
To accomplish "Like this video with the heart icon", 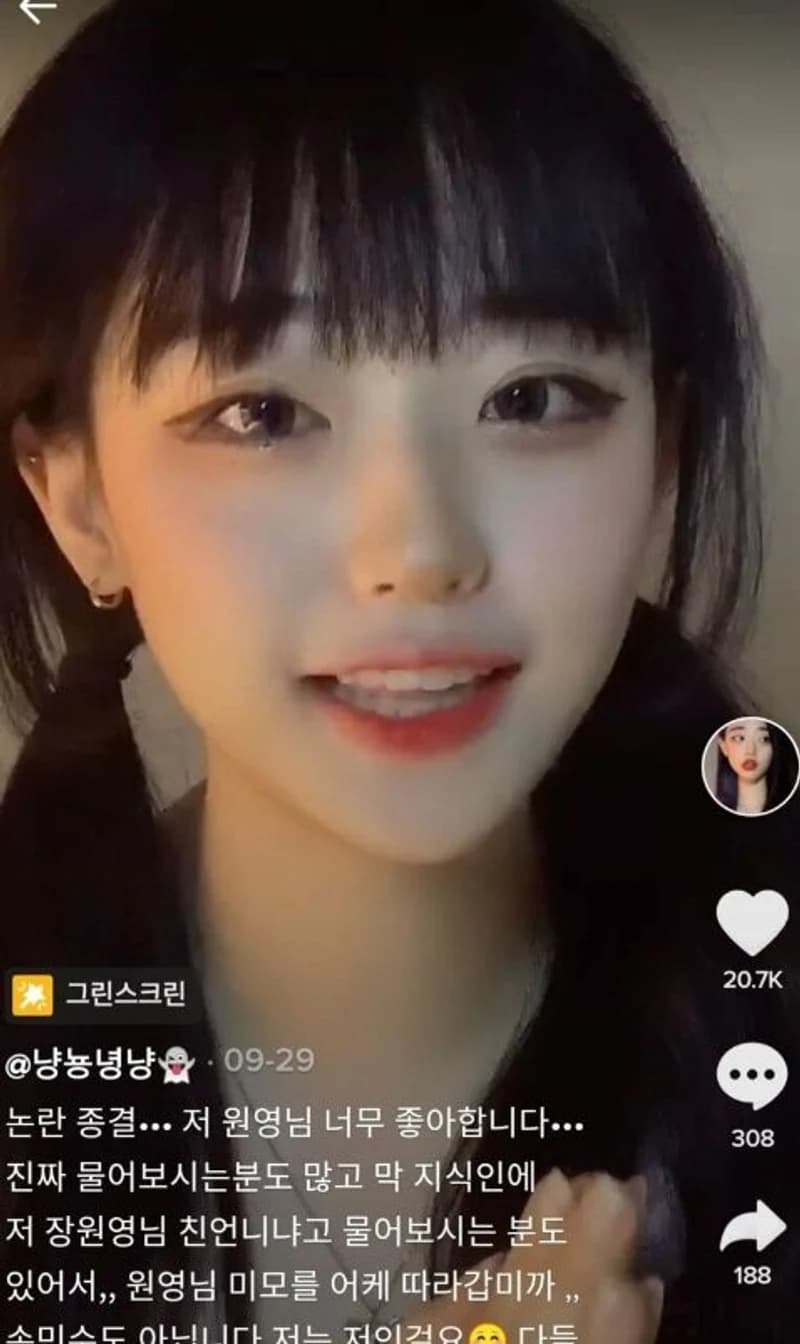I will click(x=752, y=922).
